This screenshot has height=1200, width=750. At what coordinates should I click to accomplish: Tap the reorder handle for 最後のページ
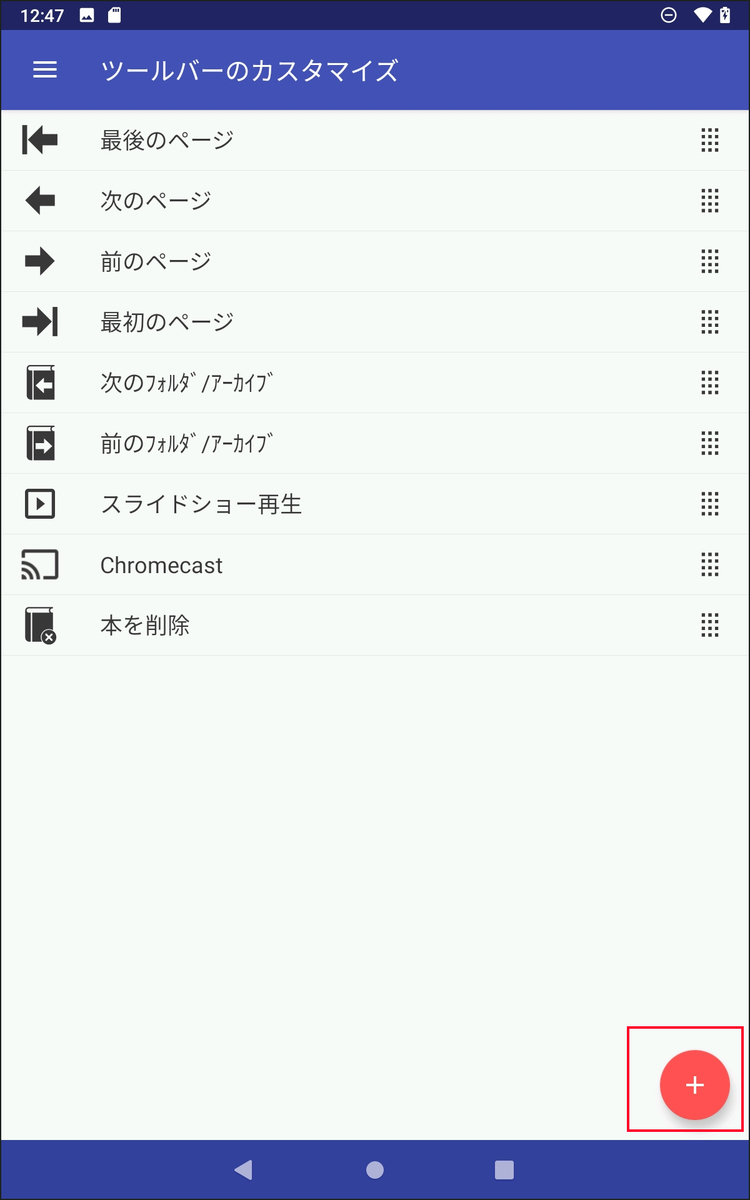pos(710,140)
